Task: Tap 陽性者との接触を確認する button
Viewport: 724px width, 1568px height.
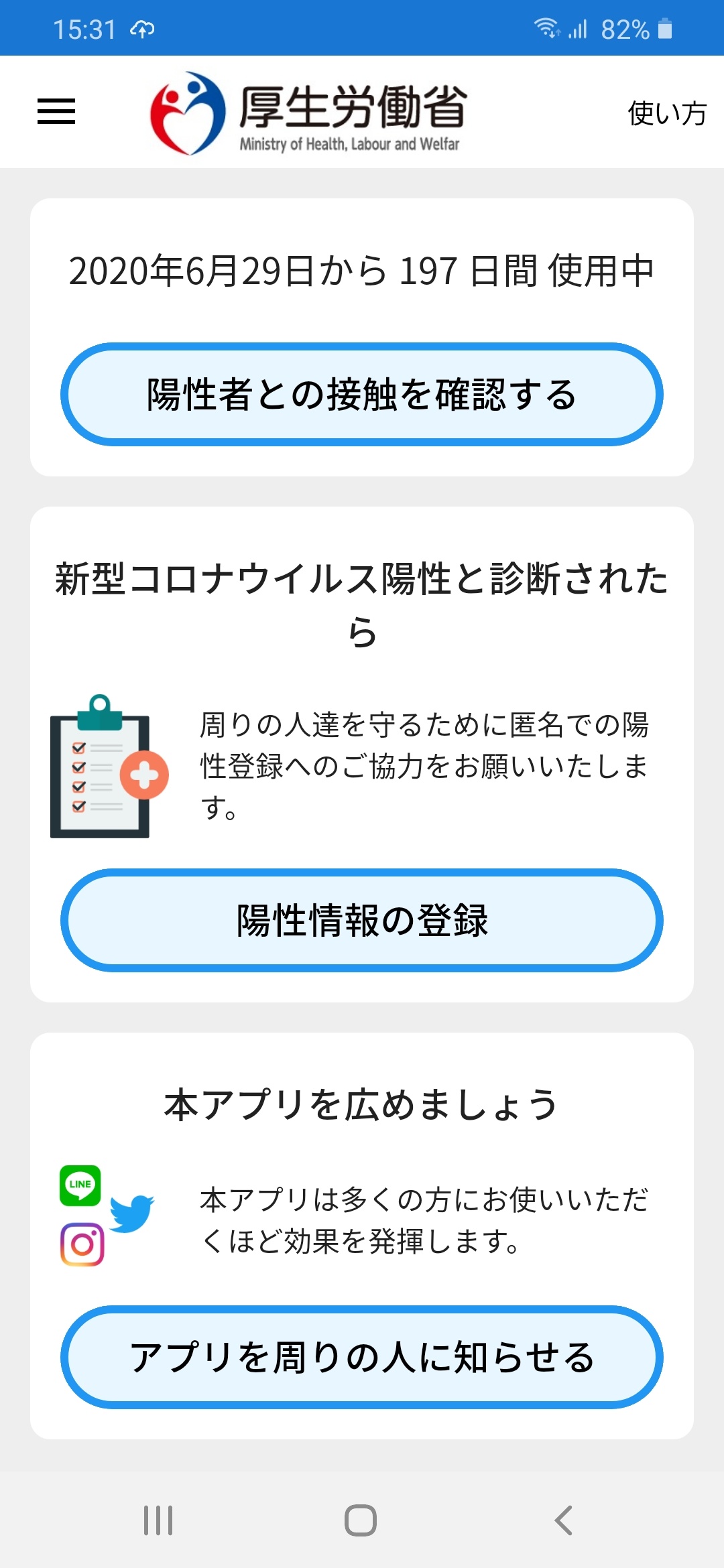Action: coord(362,394)
